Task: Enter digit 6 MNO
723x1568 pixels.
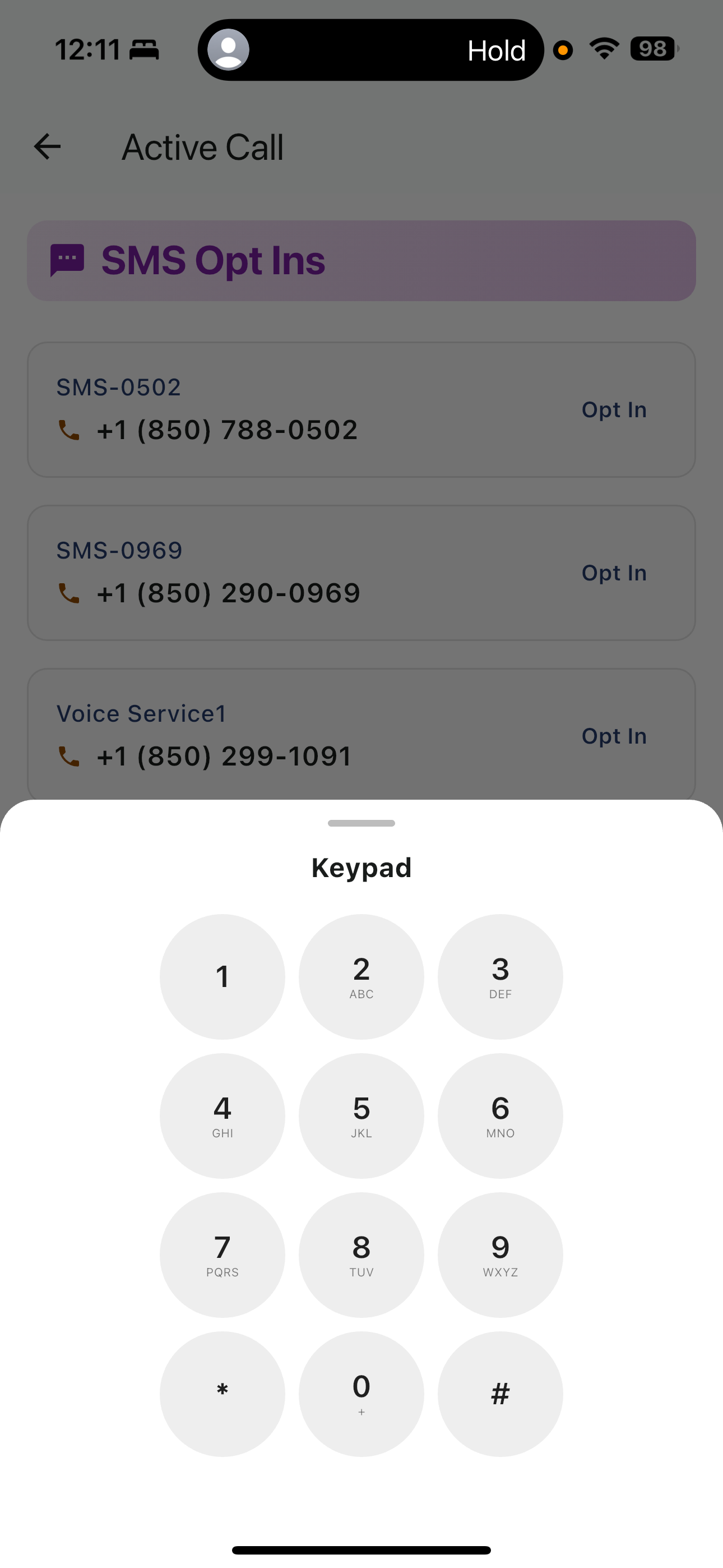Action: [499, 1115]
